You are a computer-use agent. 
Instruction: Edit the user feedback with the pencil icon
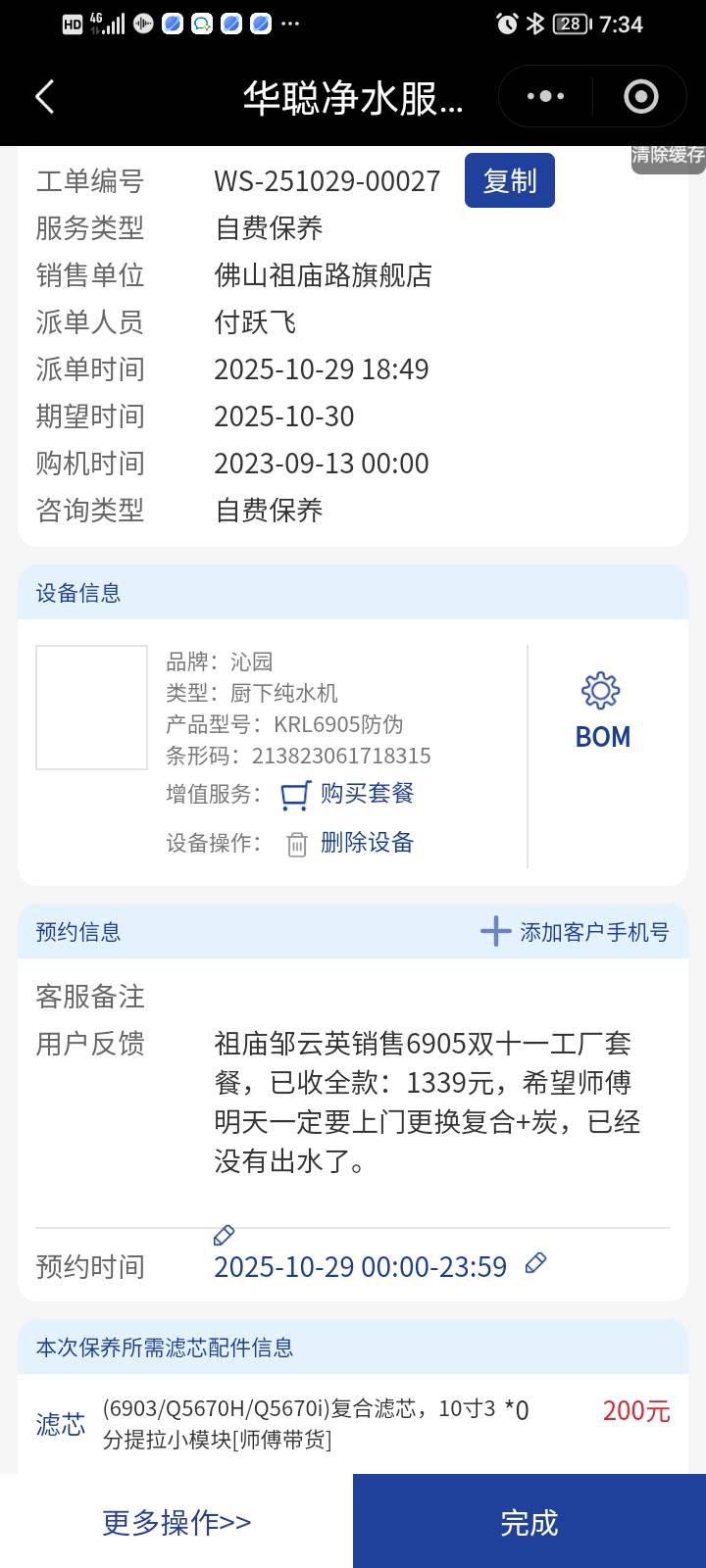coord(224,1235)
